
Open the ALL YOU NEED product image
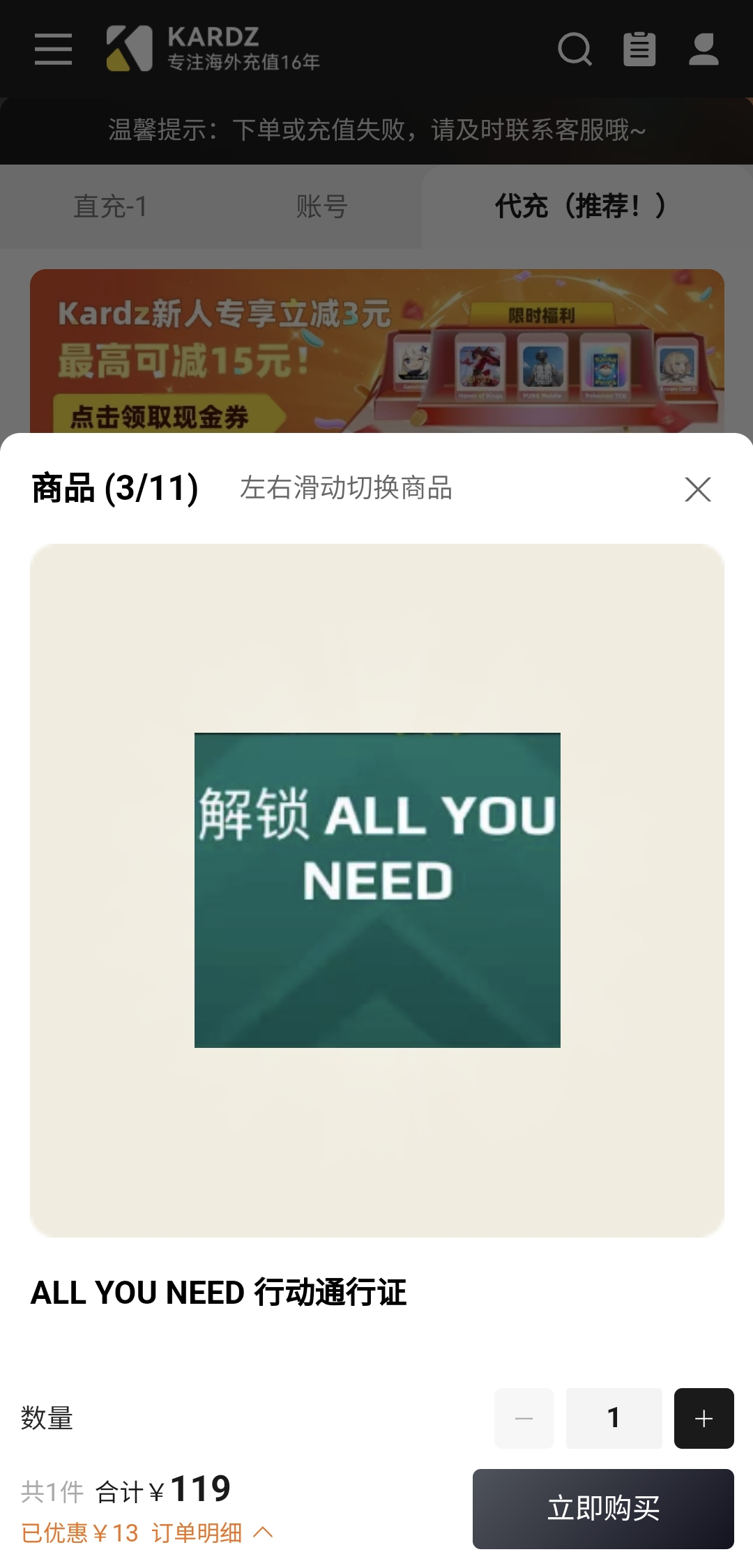tap(377, 890)
